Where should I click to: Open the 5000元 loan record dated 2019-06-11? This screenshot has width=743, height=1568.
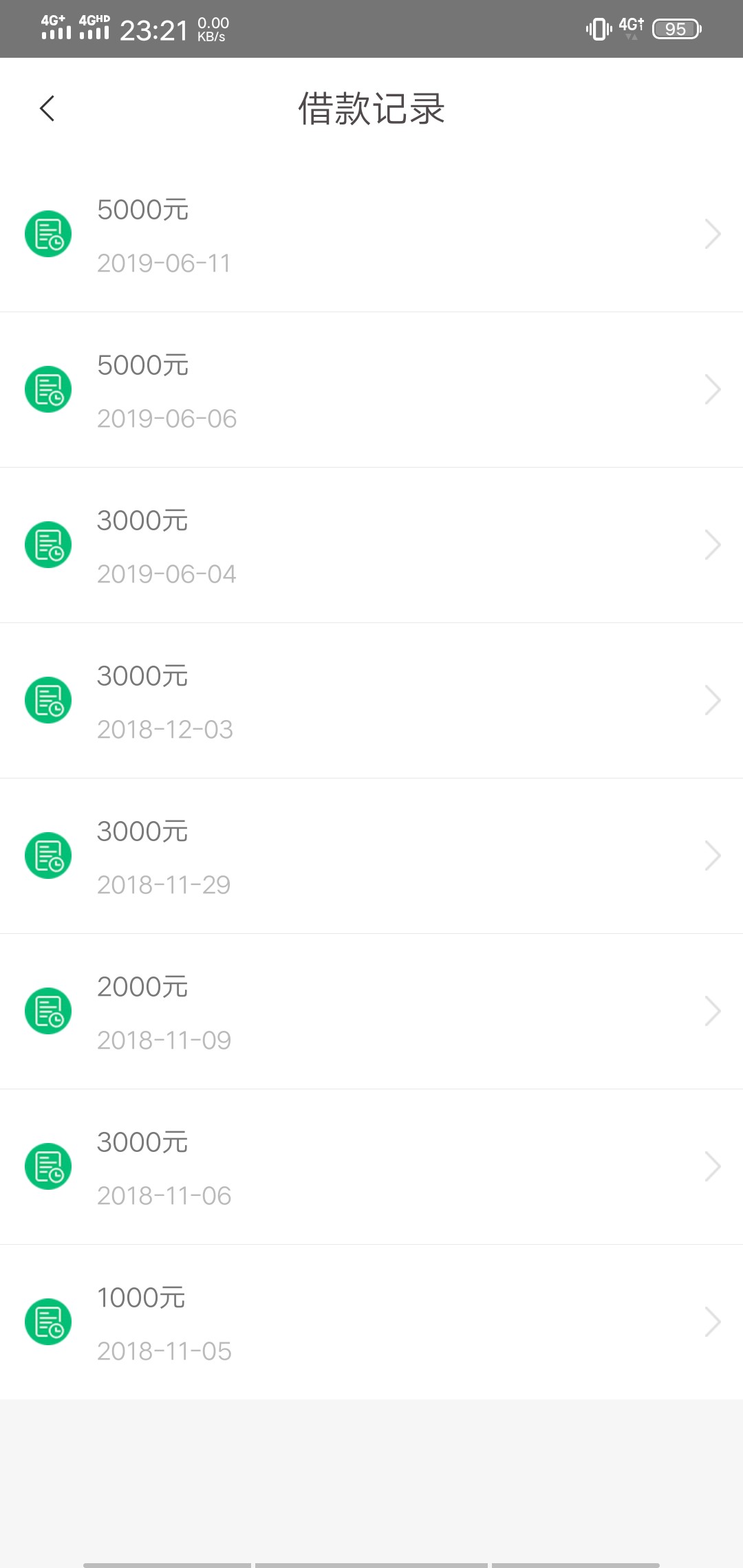tap(371, 235)
